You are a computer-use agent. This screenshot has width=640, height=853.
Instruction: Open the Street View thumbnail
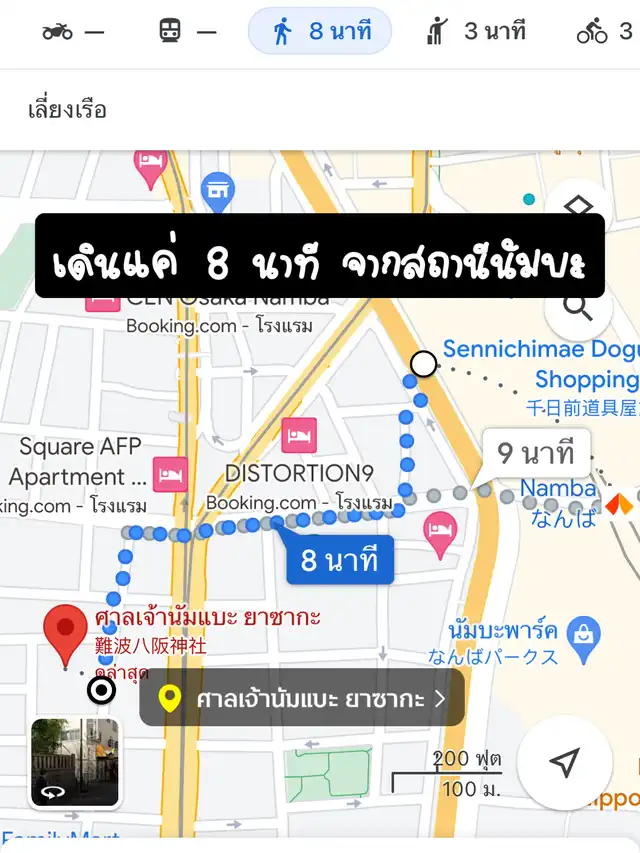75,762
